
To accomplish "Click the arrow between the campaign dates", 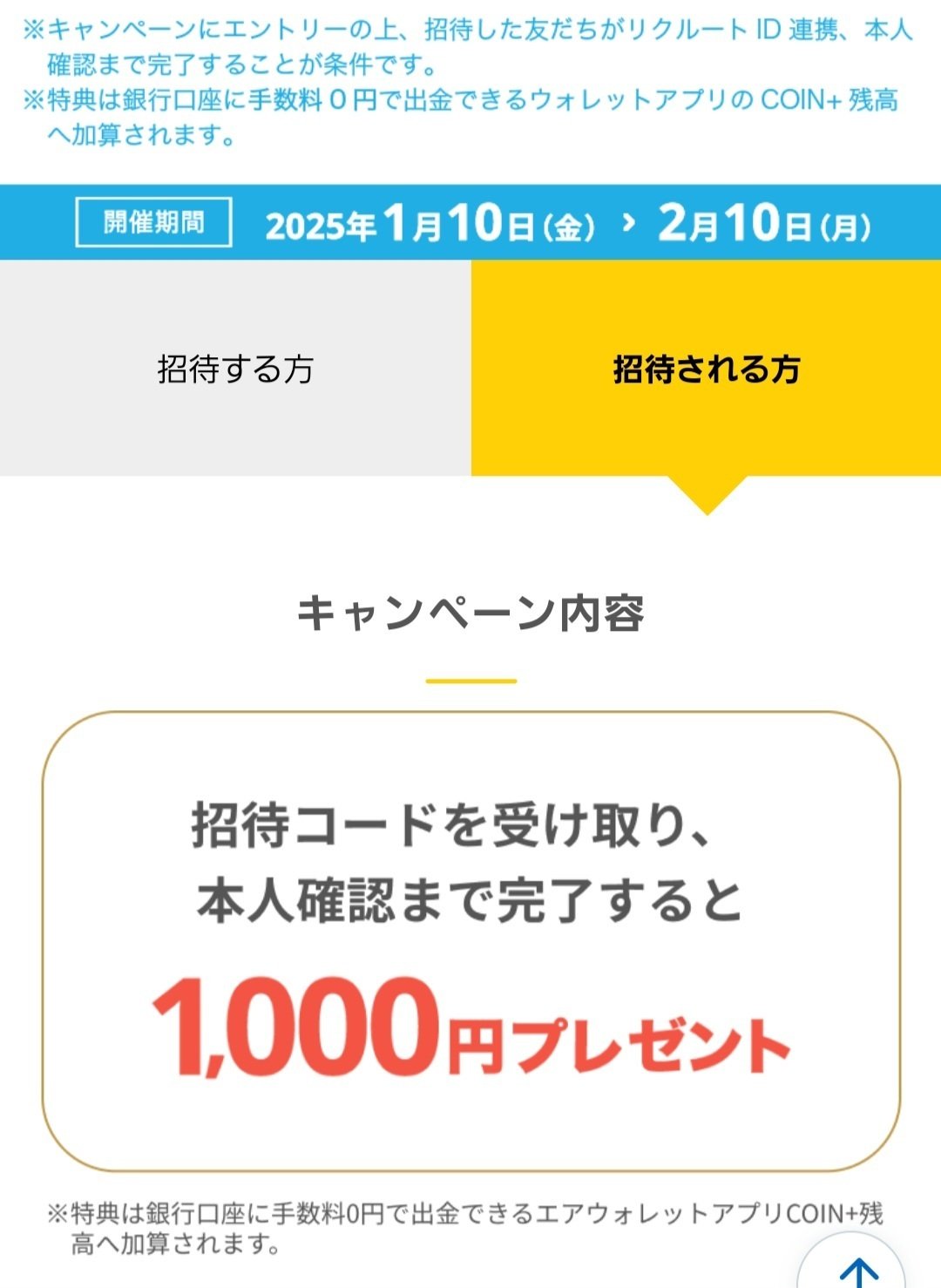I will [x=630, y=224].
